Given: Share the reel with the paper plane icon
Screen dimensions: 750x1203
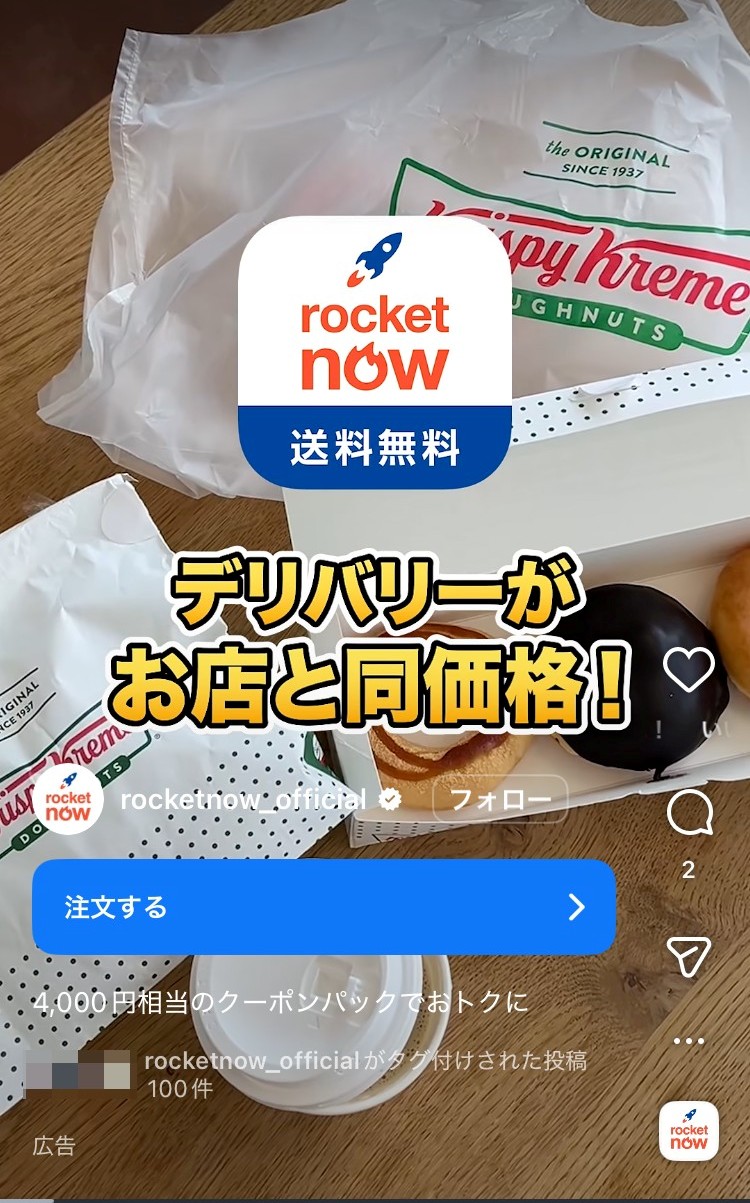Looking at the screenshot, I should pos(689,956).
